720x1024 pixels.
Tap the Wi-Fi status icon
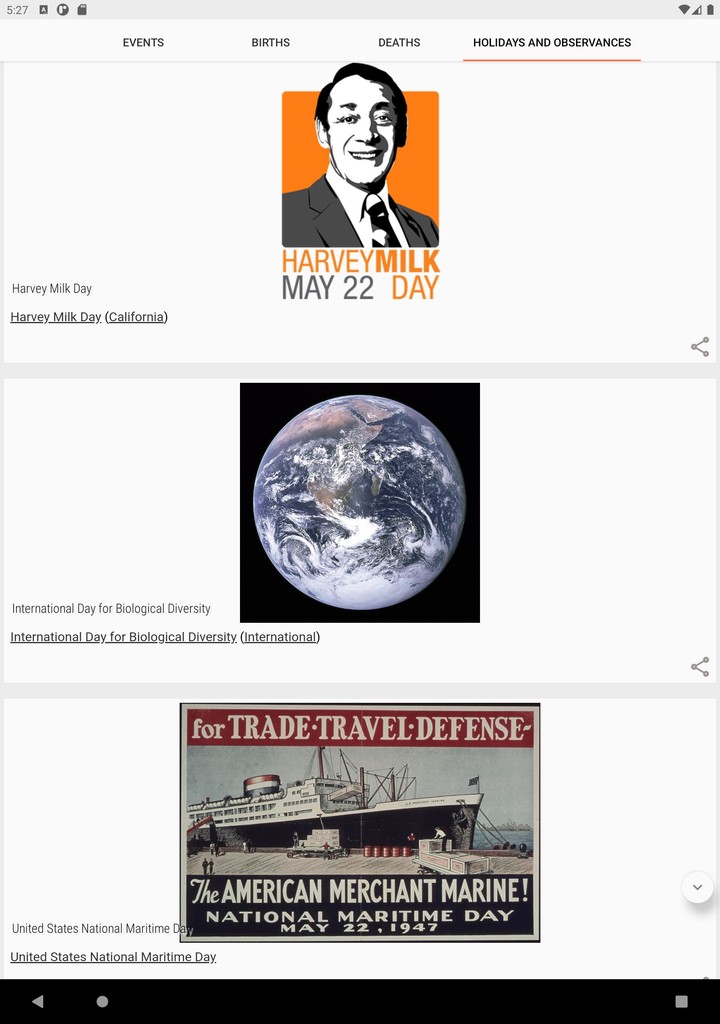pyautogui.click(x=684, y=10)
